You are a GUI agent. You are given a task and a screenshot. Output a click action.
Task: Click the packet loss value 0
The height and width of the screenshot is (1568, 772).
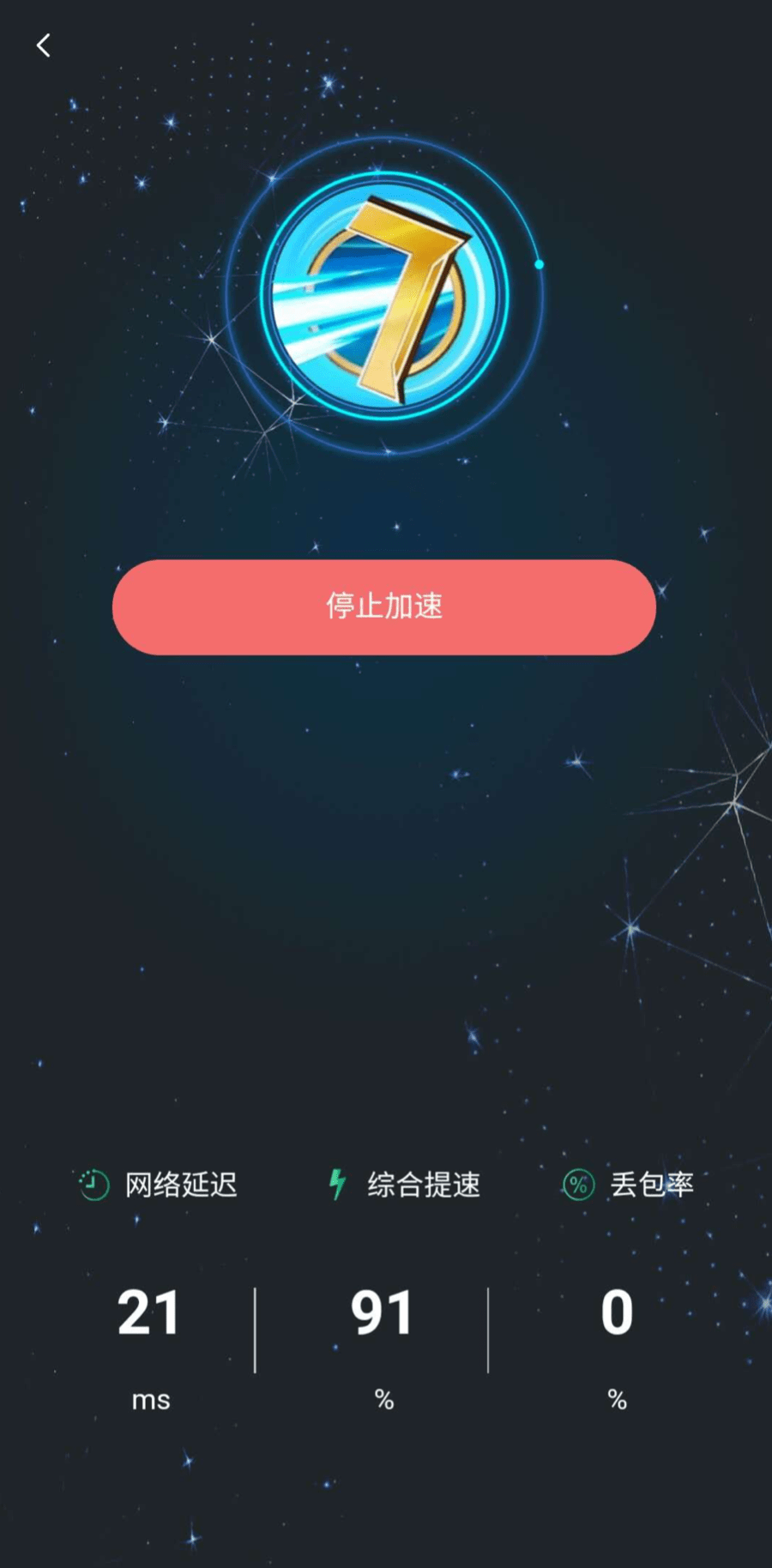click(x=616, y=1310)
